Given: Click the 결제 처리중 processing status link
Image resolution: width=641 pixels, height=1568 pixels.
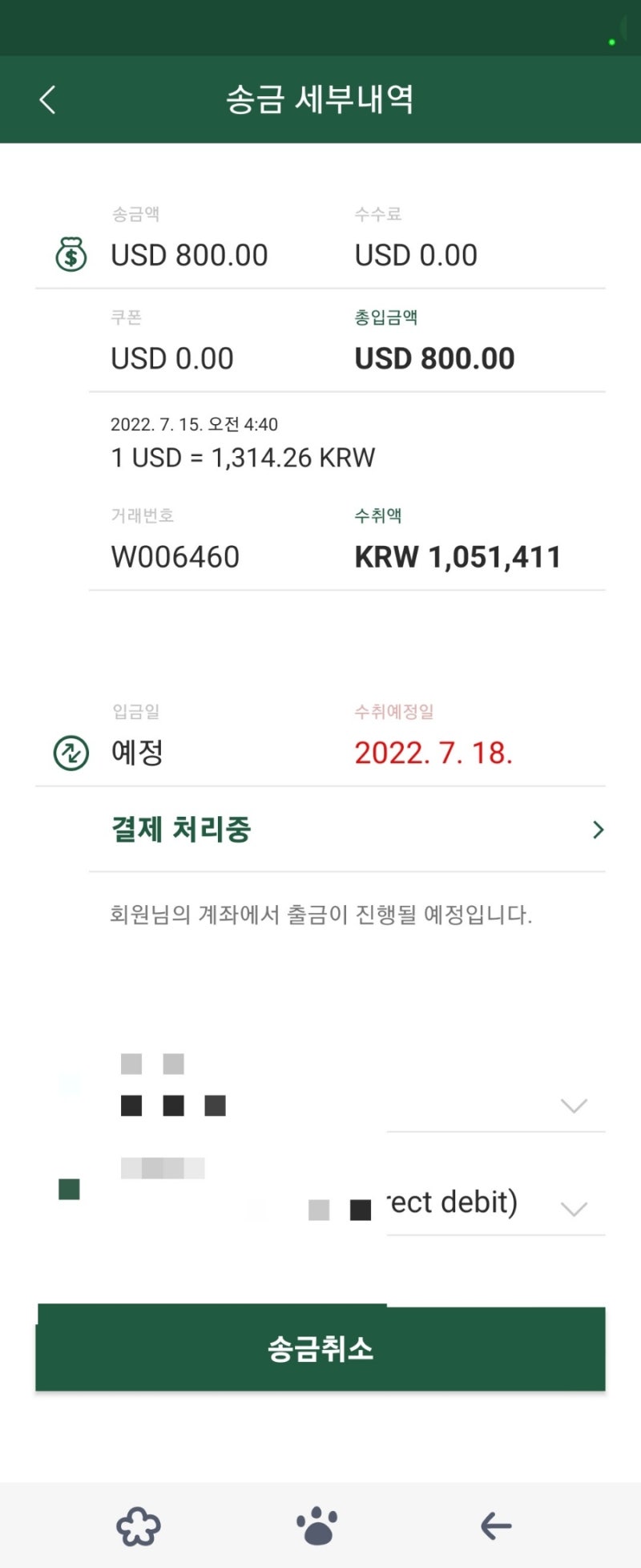Looking at the screenshot, I should pyautogui.click(x=181, y=830).
